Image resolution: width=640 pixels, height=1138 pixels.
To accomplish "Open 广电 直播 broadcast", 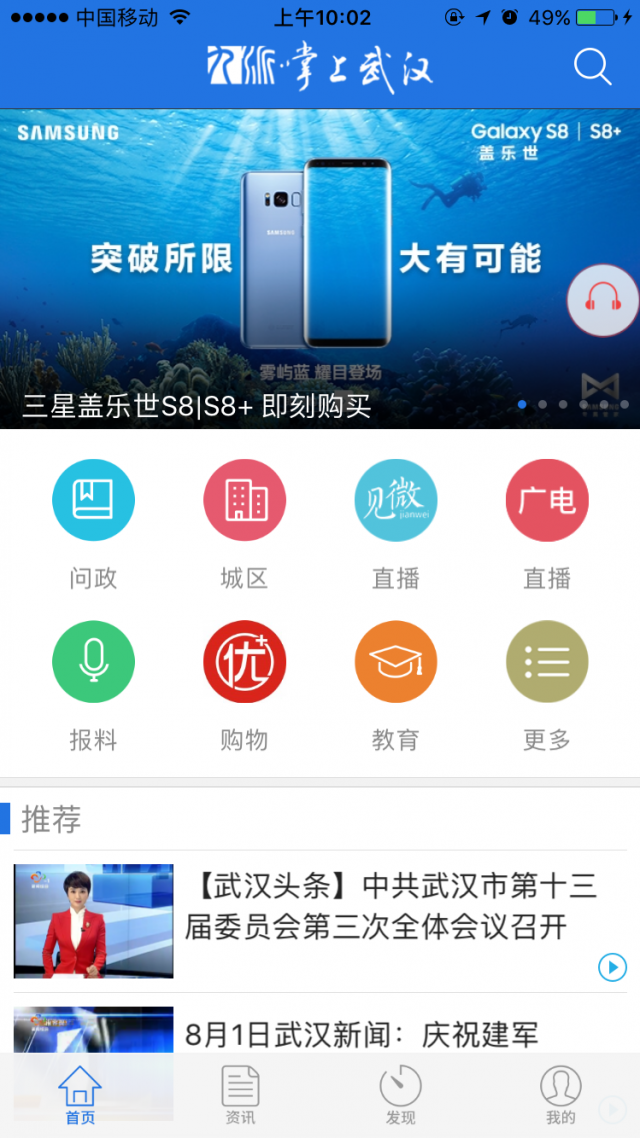I will click(547, 500).
